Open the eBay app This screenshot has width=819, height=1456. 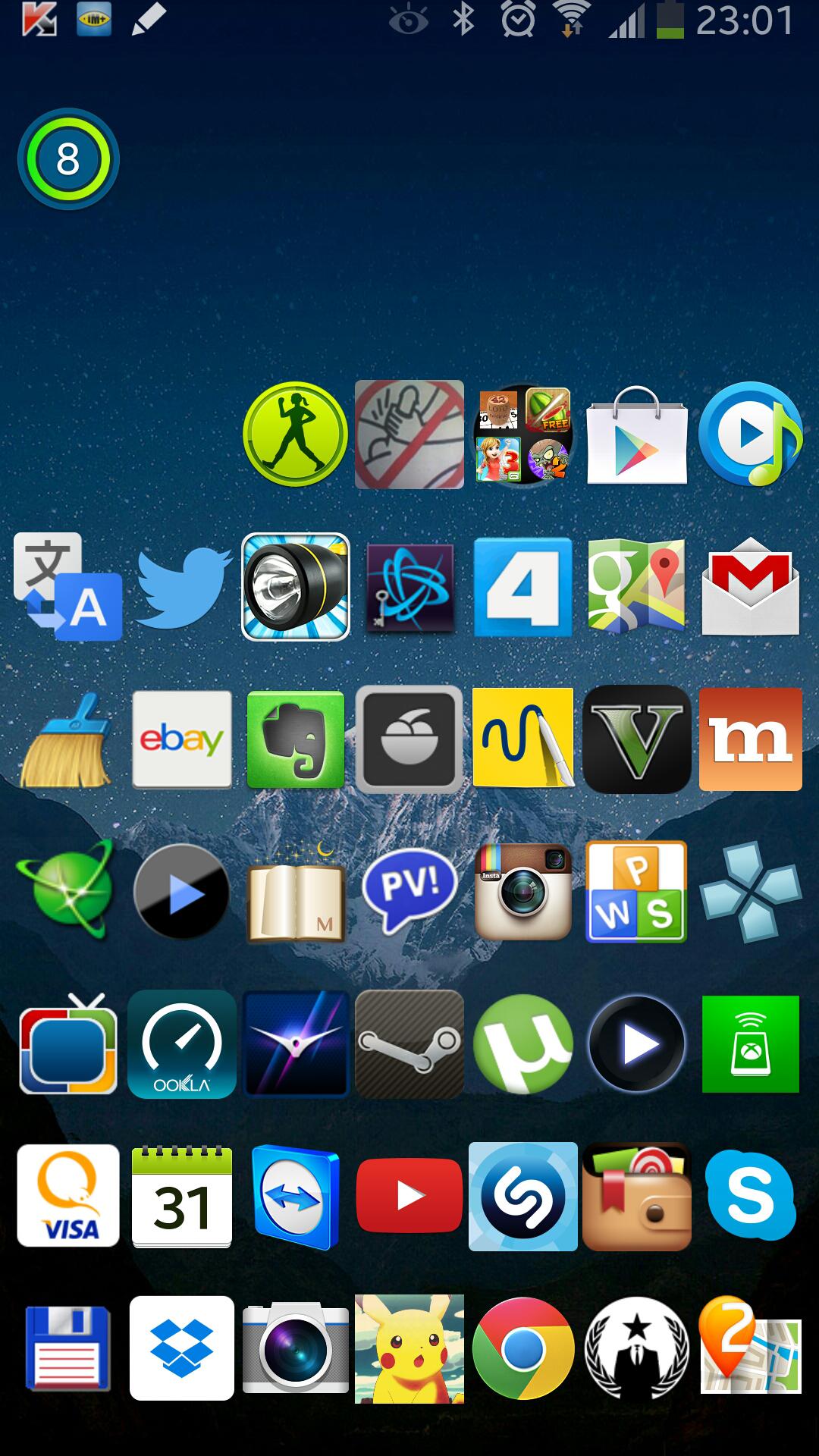coord(182,739)
